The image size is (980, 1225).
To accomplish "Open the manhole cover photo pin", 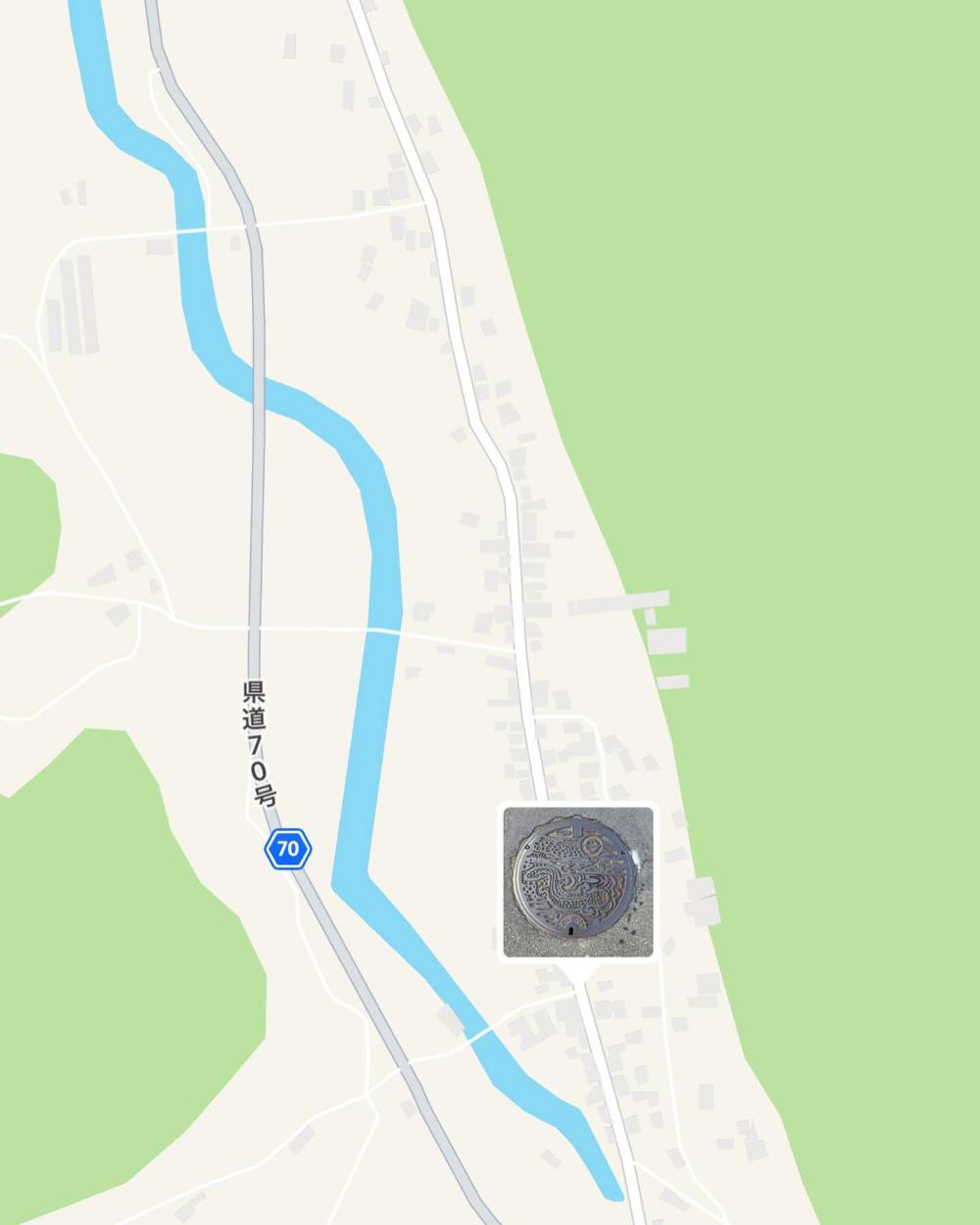I will (x=577, y=881).
